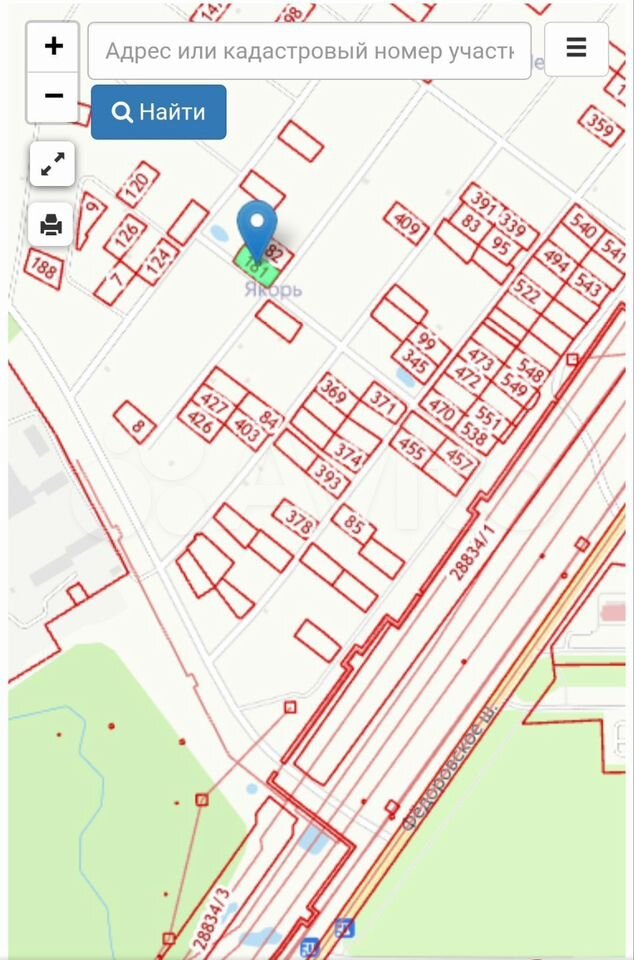This screenshot has height=960, width=634.
Task: Tap the address or cadastral number field
Action: coord(309,51)
